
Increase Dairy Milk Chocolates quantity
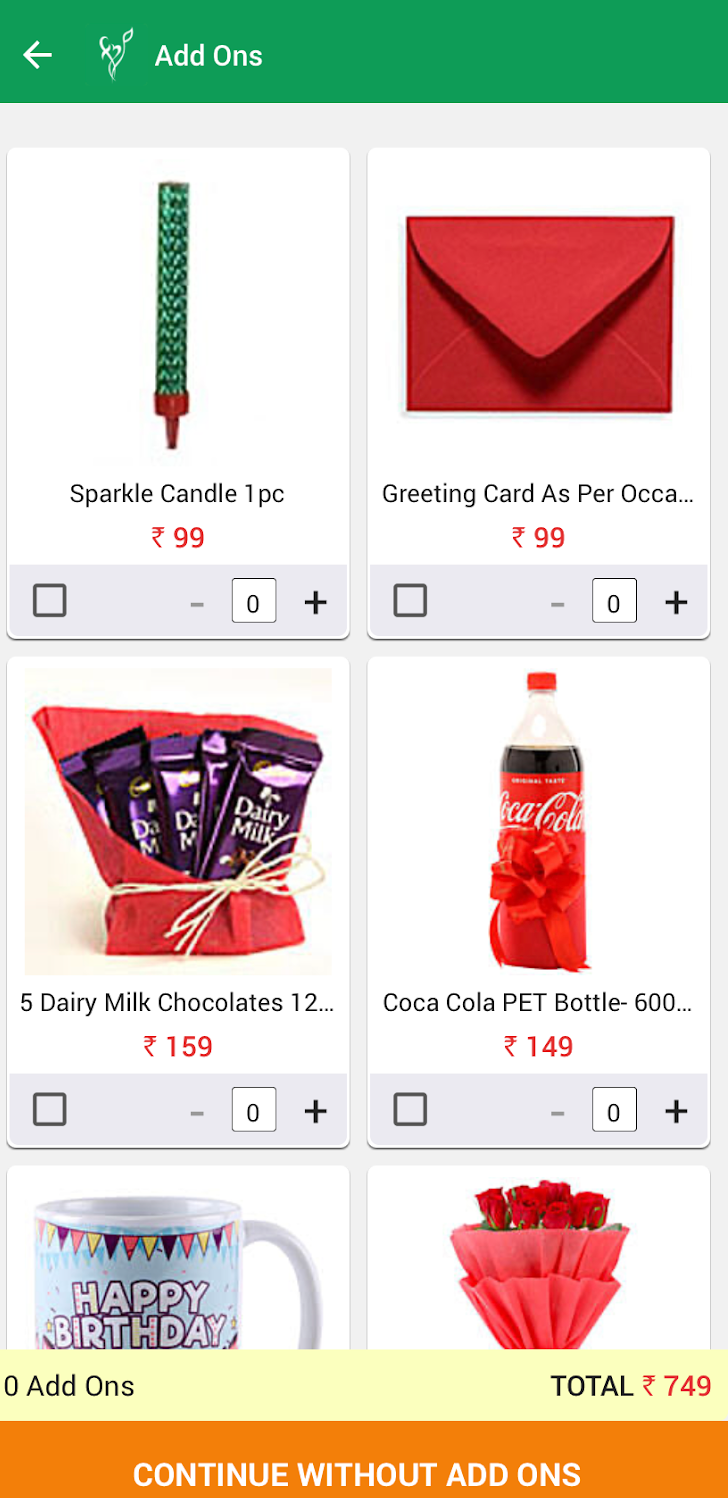315,1111
